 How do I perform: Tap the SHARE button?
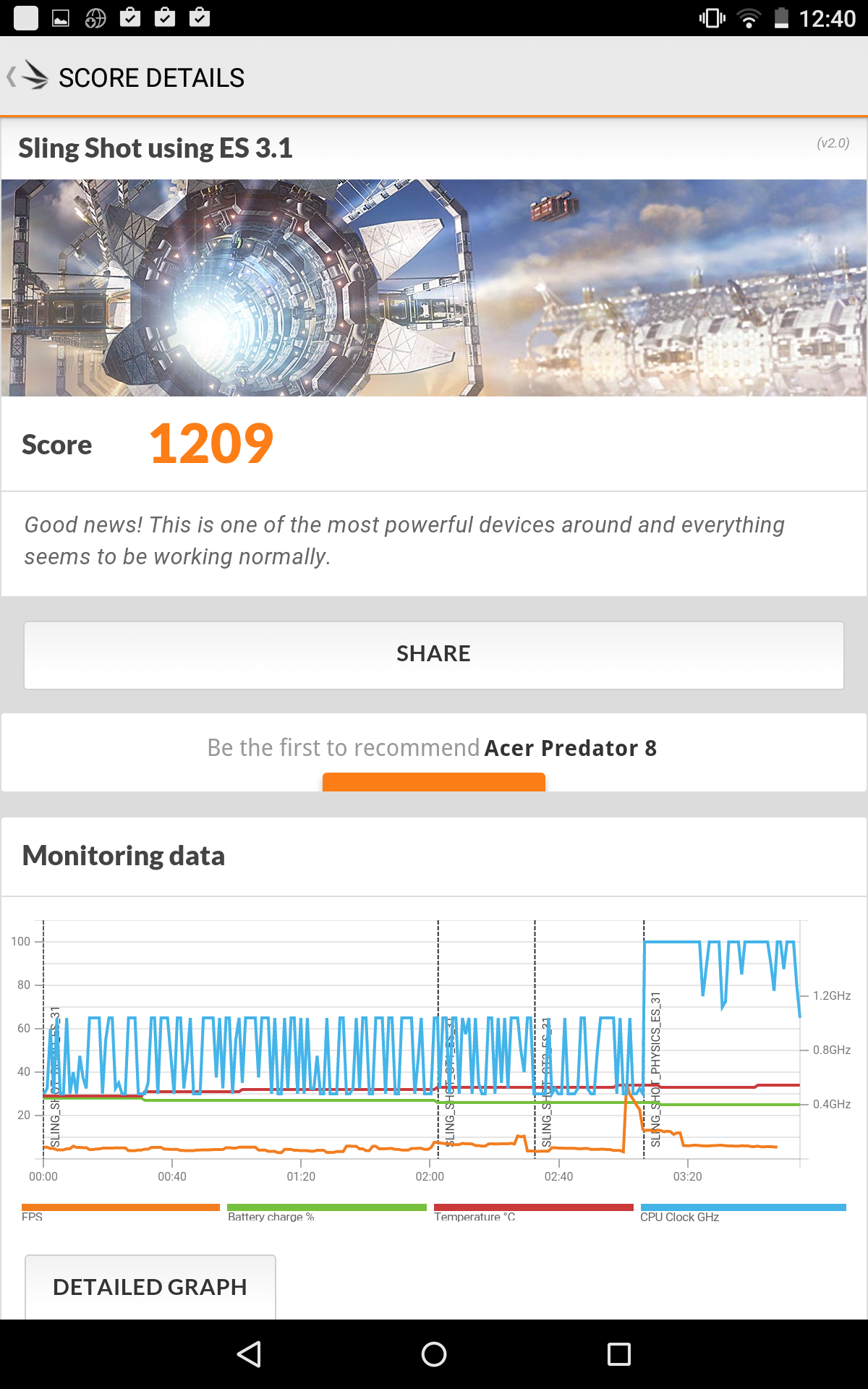[433, 653]
